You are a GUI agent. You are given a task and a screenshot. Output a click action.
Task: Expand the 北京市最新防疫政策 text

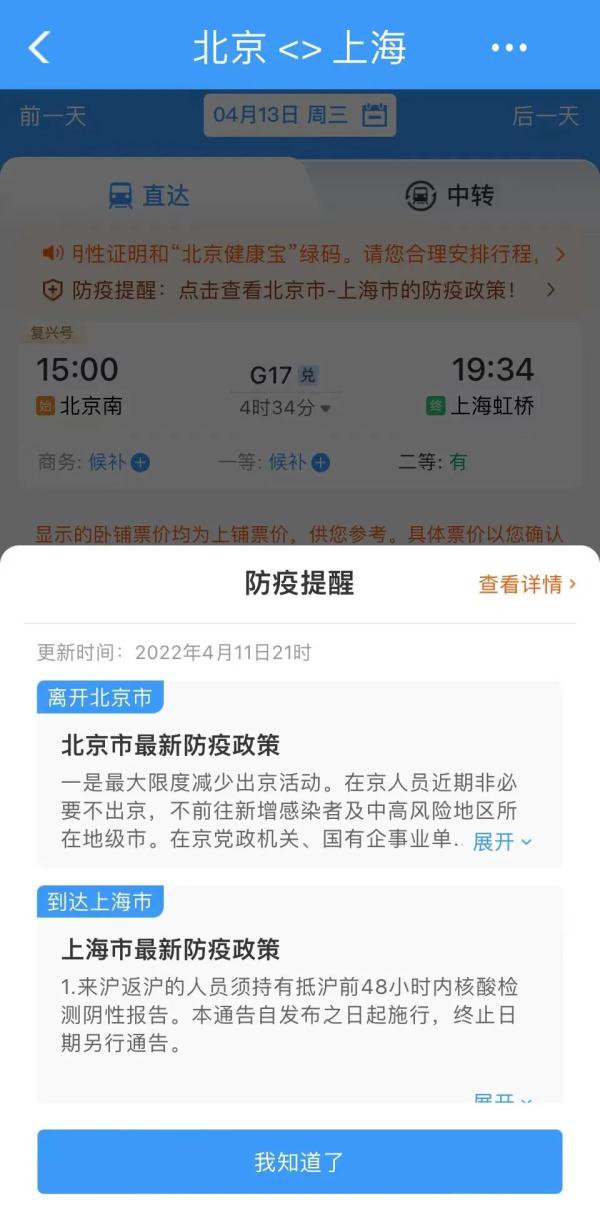click(502, 842)
